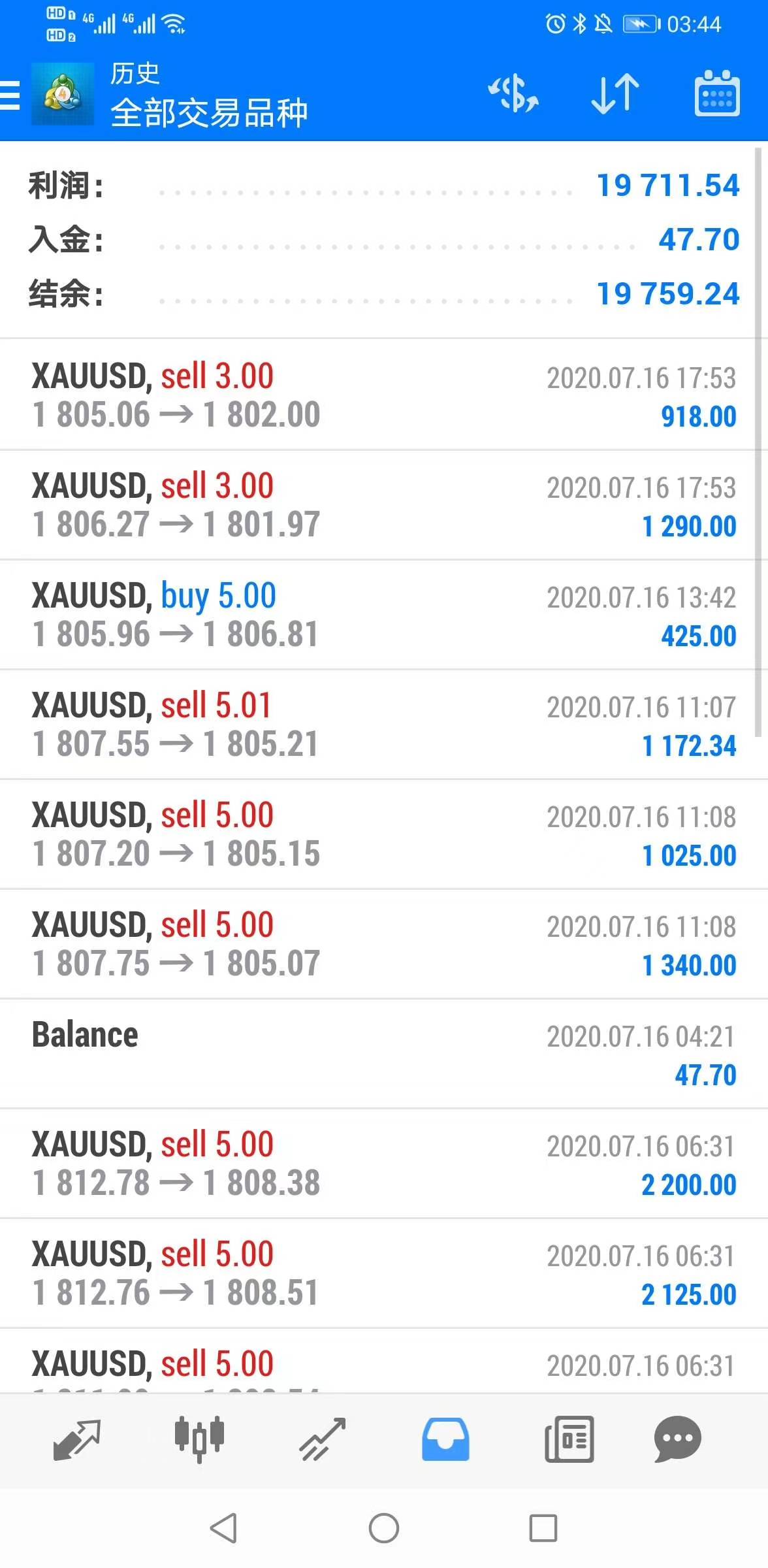768x1568 pixels.
Task: Switch to the Quotes tab
Action: pos(76,1440)
